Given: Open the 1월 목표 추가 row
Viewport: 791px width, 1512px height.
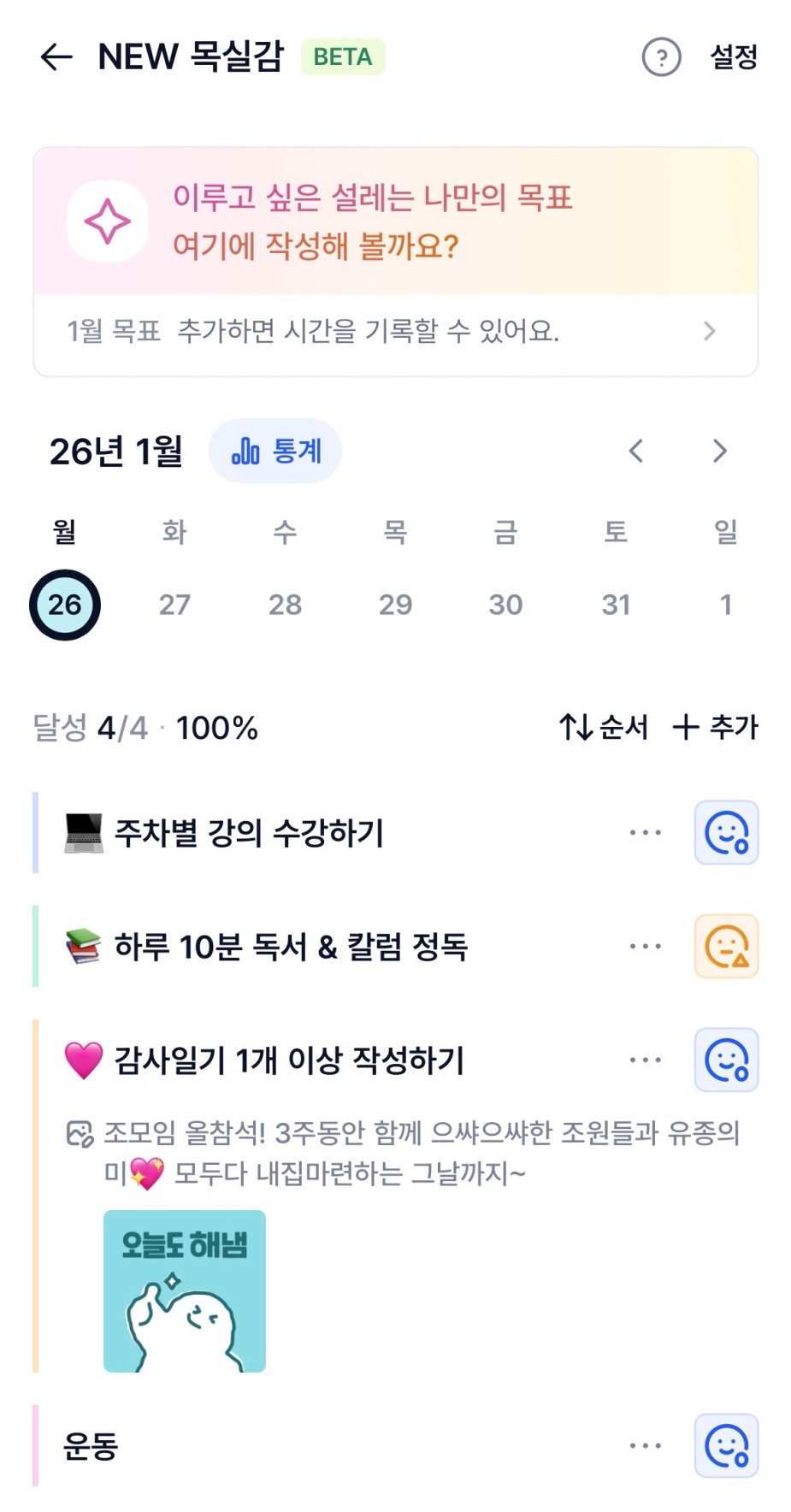Looking at the screenshot, I should coord(395,332).
